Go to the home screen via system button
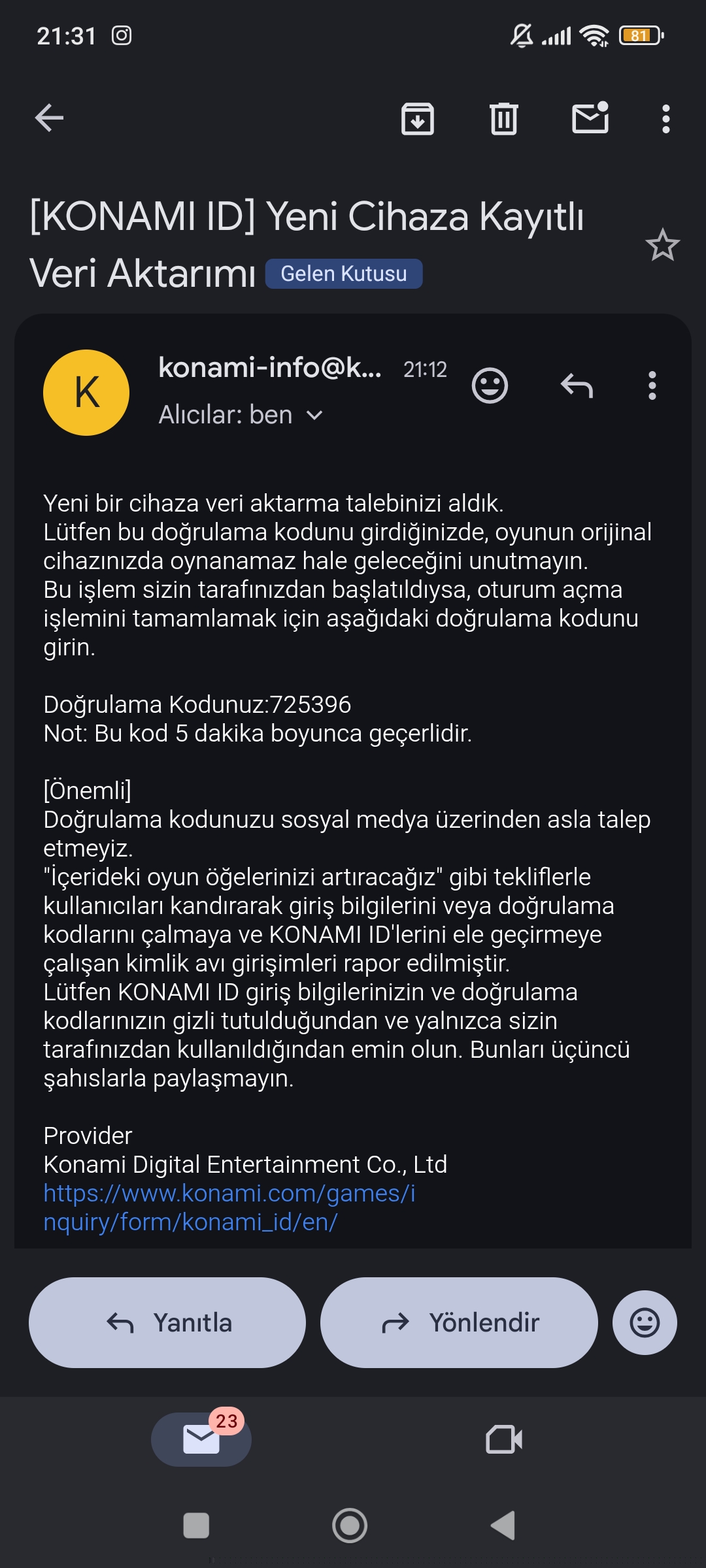This screenshot has height=1568, width=706. pos(350,1526)
